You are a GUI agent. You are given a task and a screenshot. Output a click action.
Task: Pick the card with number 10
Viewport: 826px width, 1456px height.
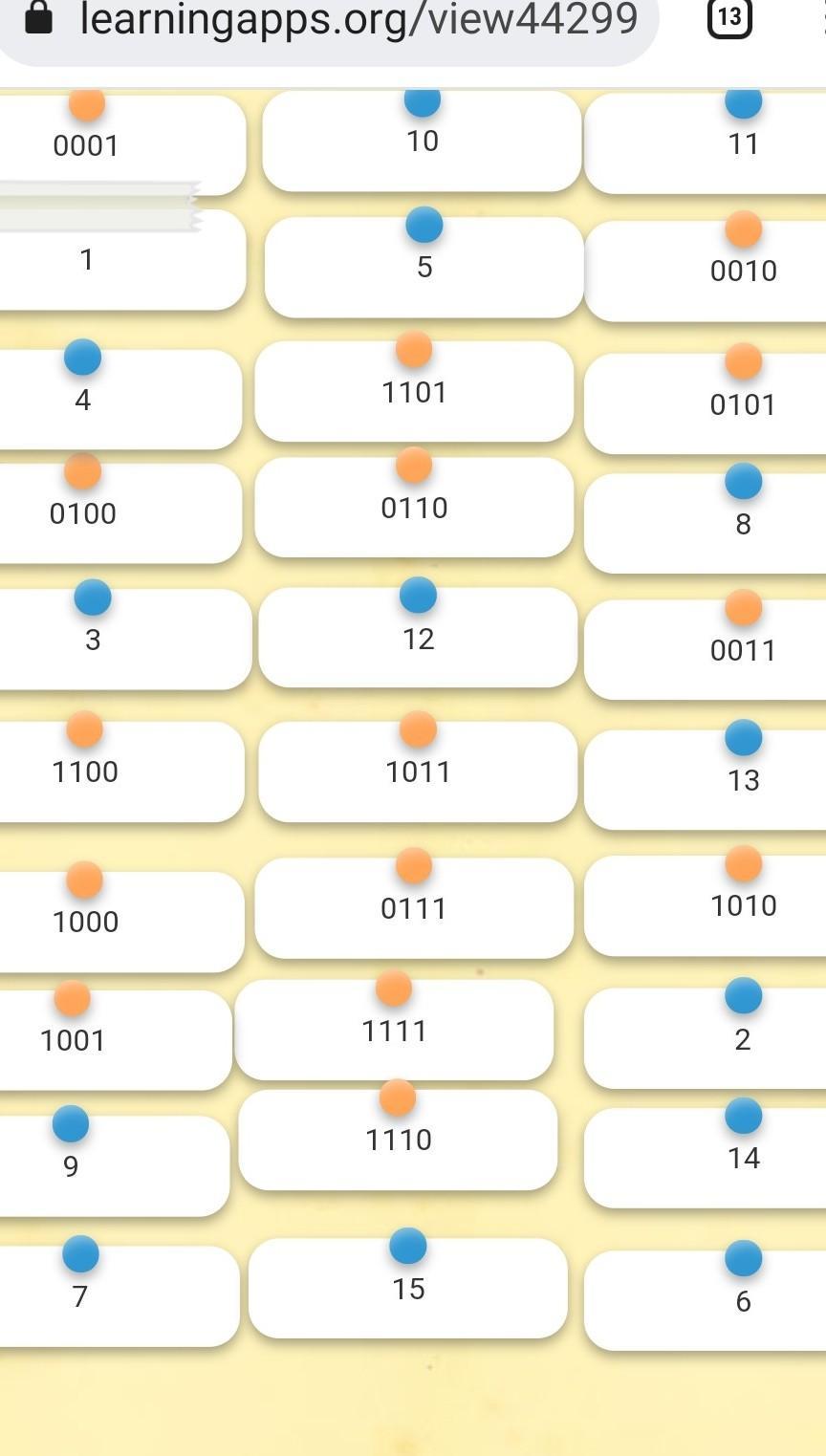(x=422, y=141)
